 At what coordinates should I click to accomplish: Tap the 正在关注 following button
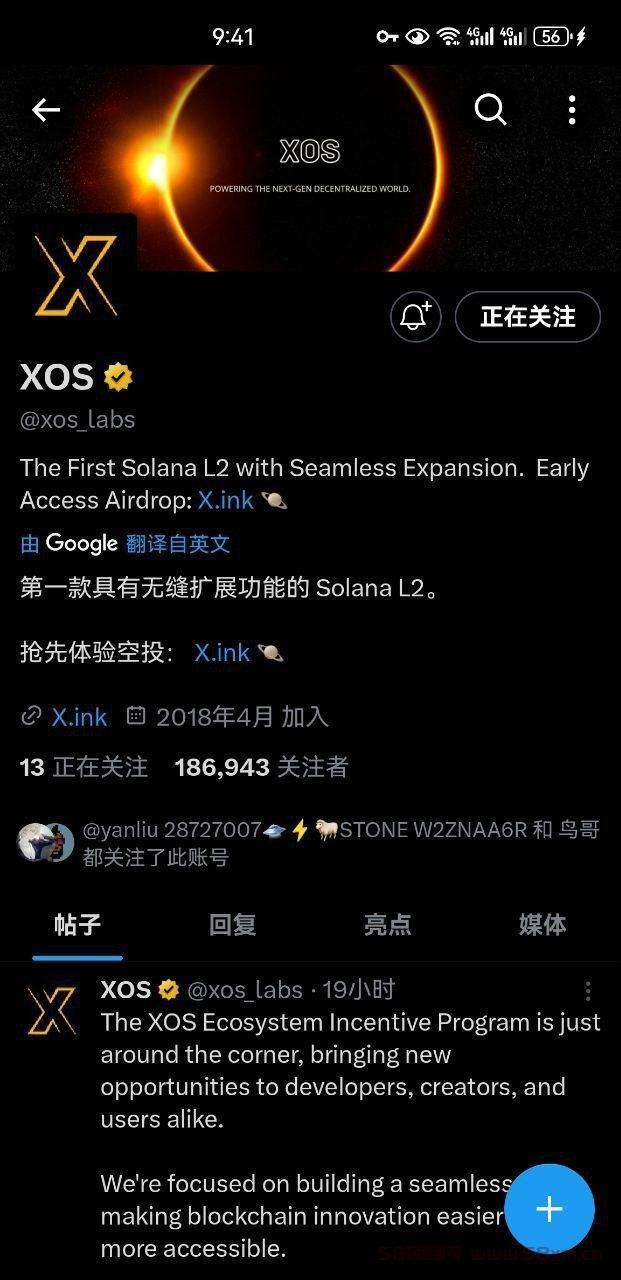(527, 317)
